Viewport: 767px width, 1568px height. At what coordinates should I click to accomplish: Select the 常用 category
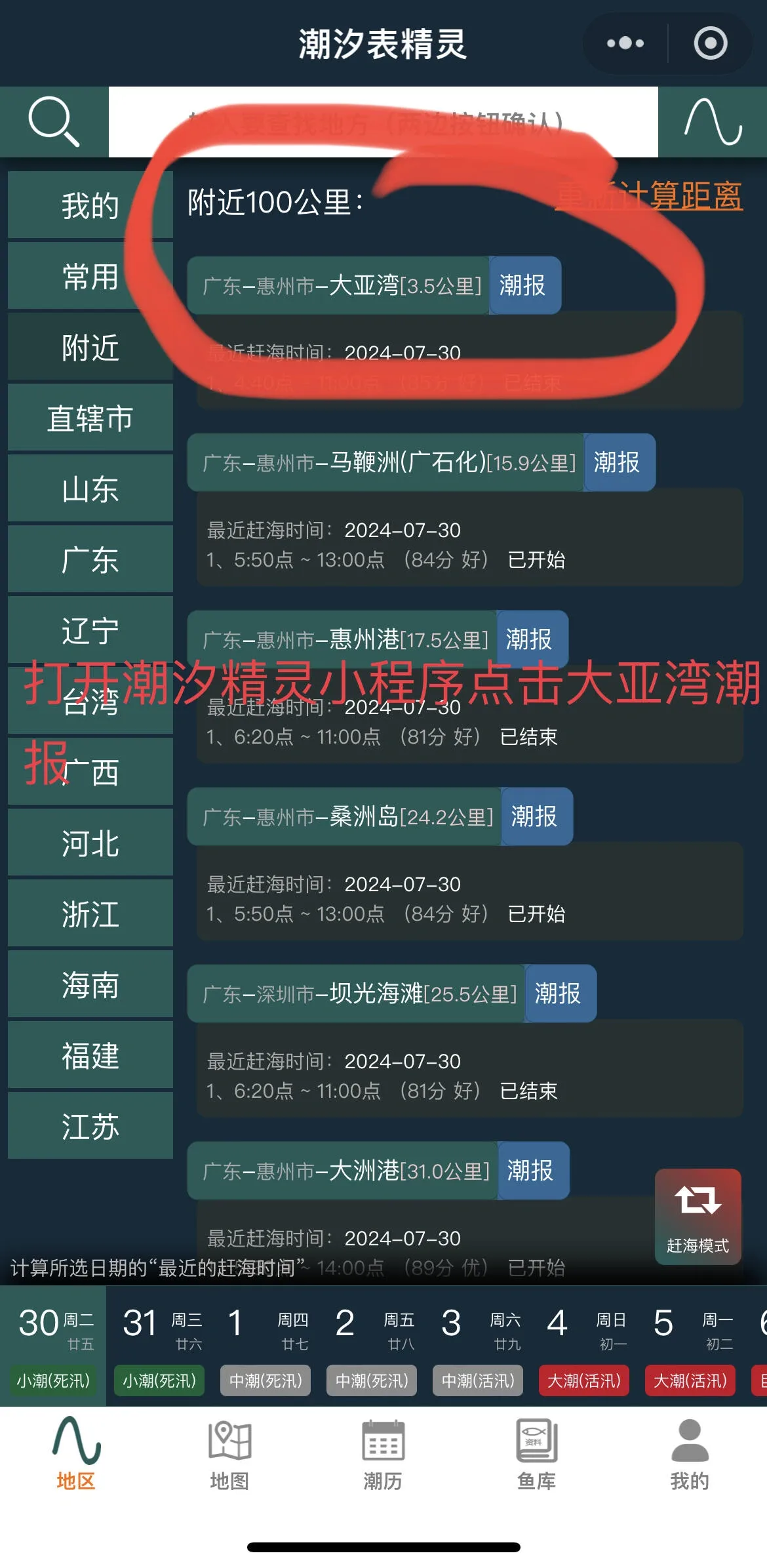coord(90,276)
